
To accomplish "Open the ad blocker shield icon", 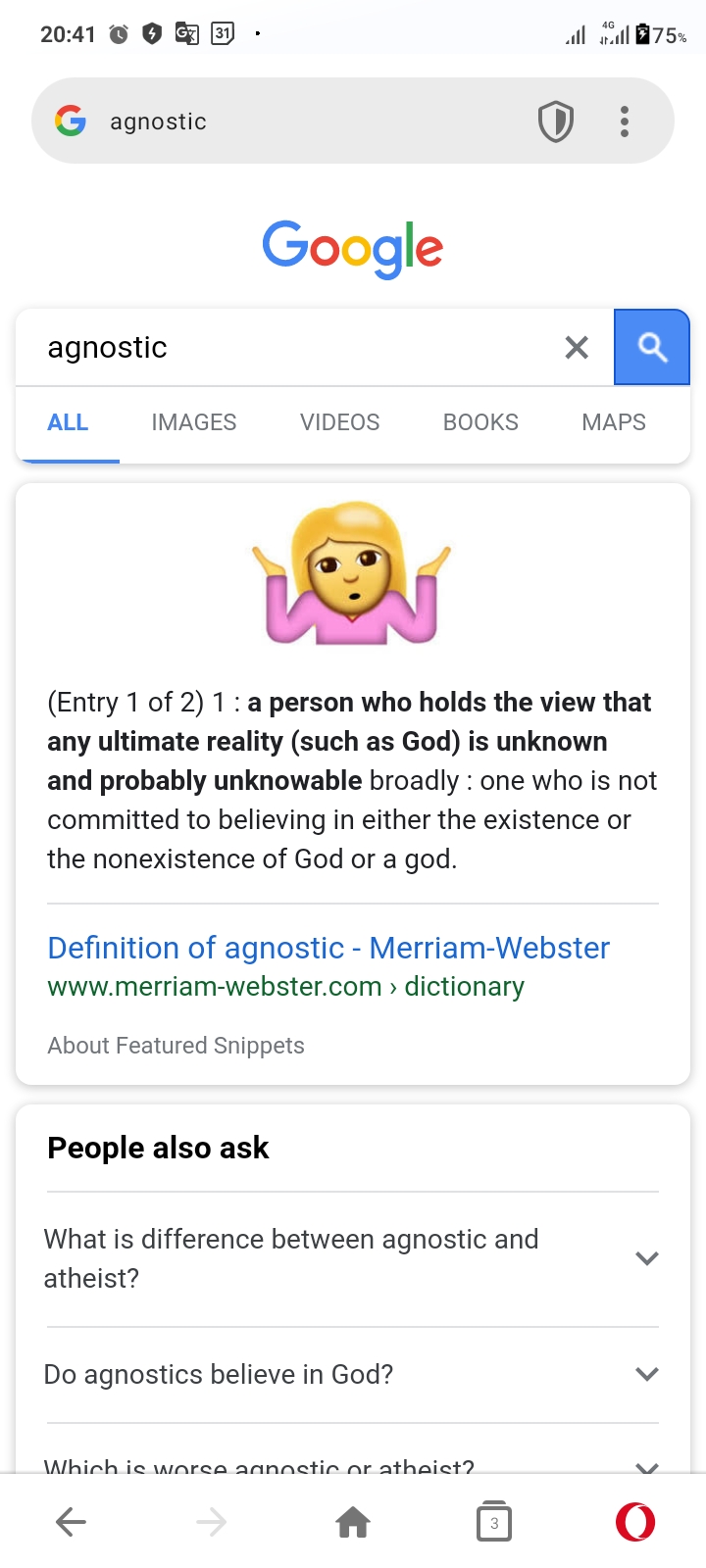I will point(555,122).
